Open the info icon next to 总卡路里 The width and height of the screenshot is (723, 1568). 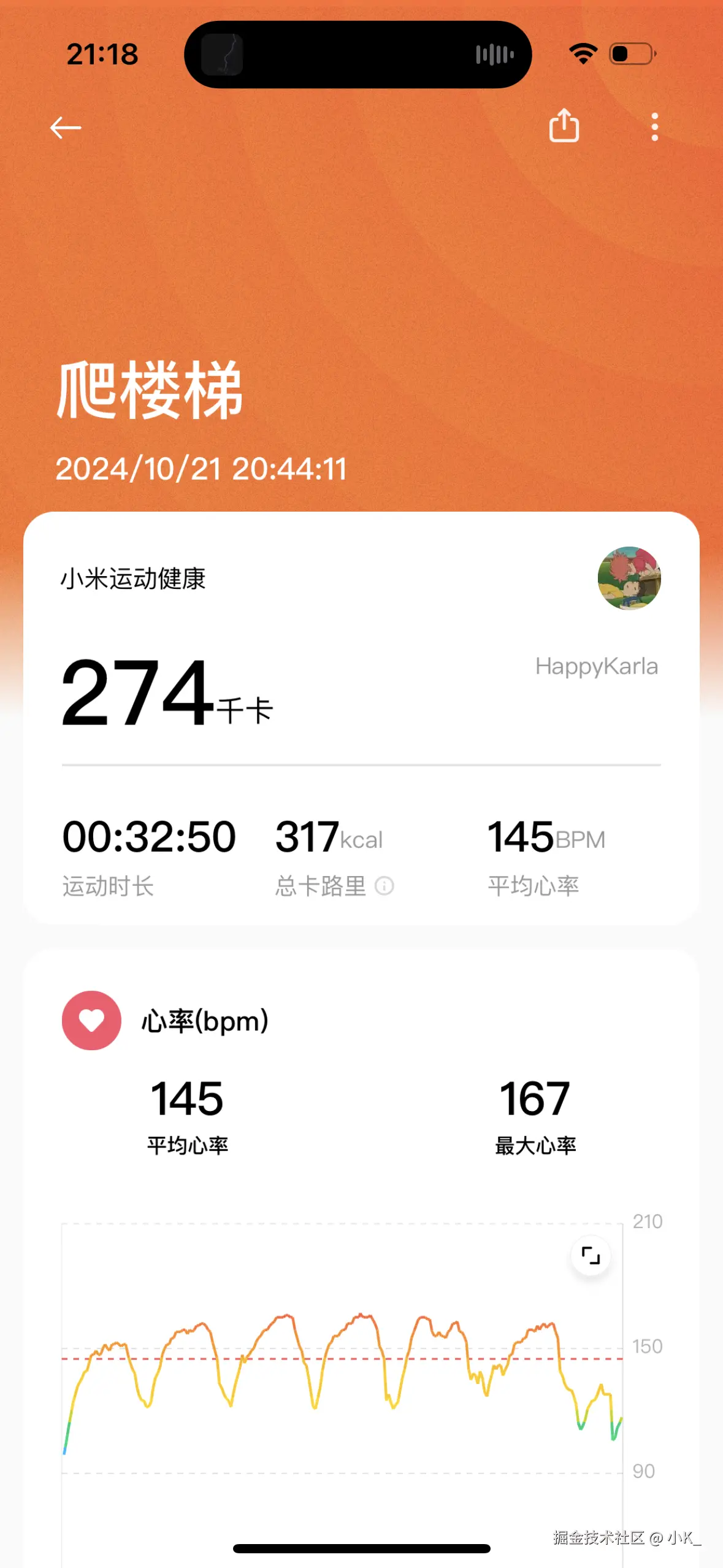point(384,886)
